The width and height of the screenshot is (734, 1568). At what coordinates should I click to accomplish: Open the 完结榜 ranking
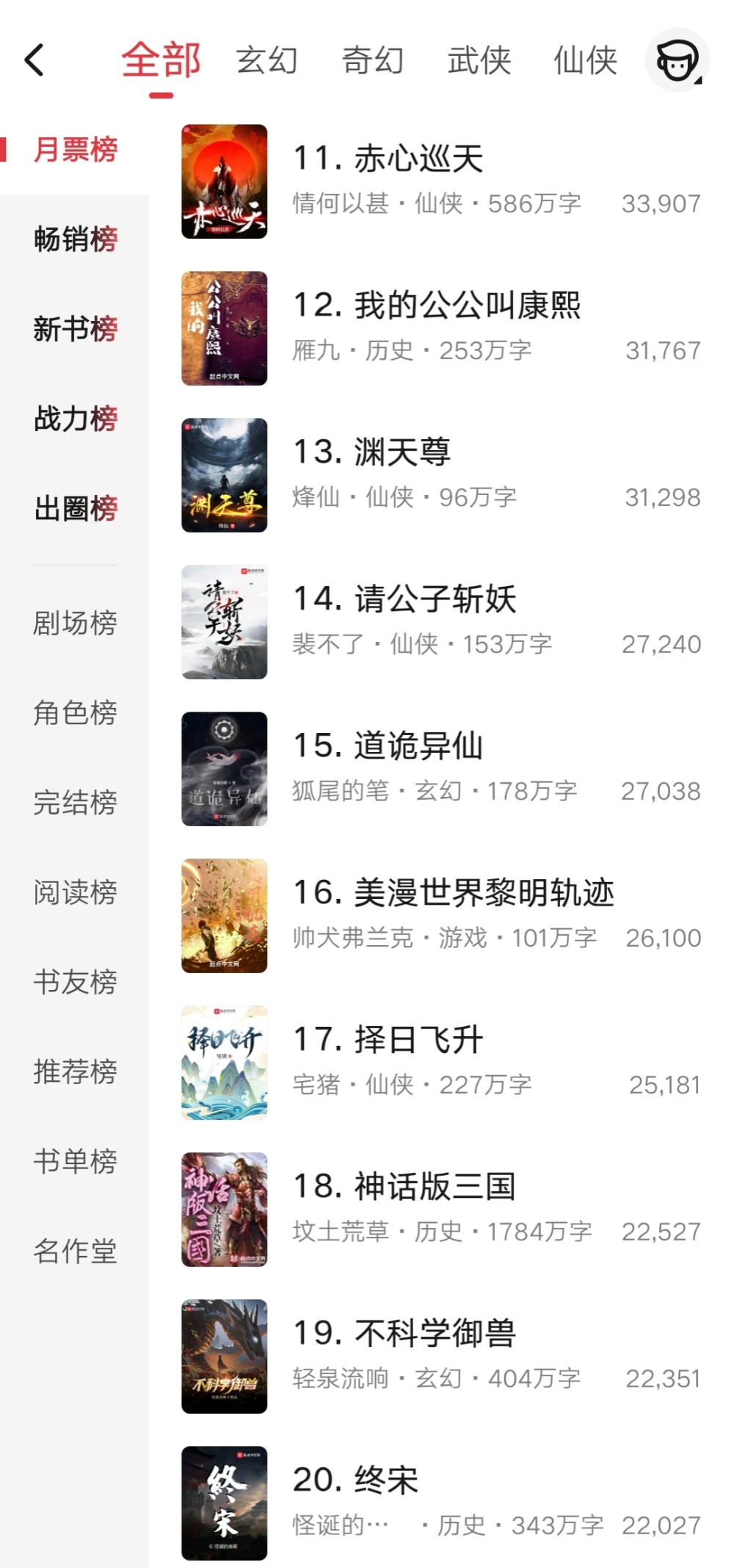(x=75, y=802)
